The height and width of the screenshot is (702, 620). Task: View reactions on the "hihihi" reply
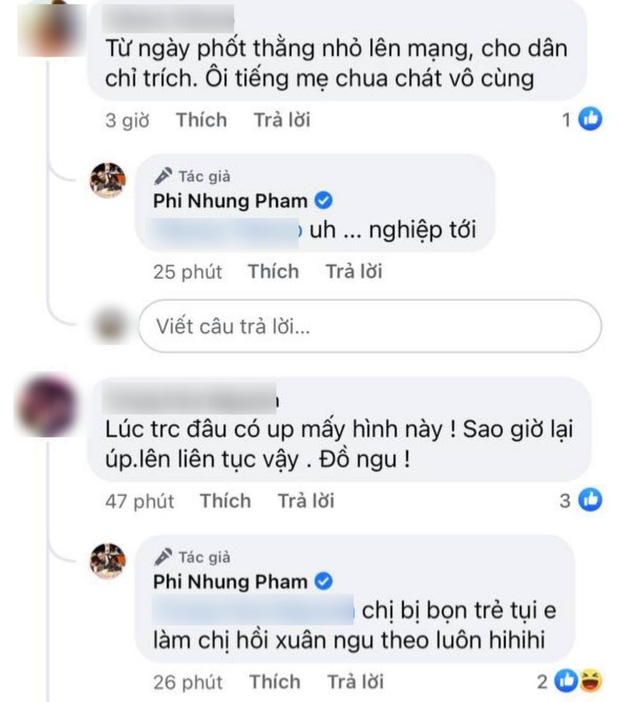click(570, 681)
